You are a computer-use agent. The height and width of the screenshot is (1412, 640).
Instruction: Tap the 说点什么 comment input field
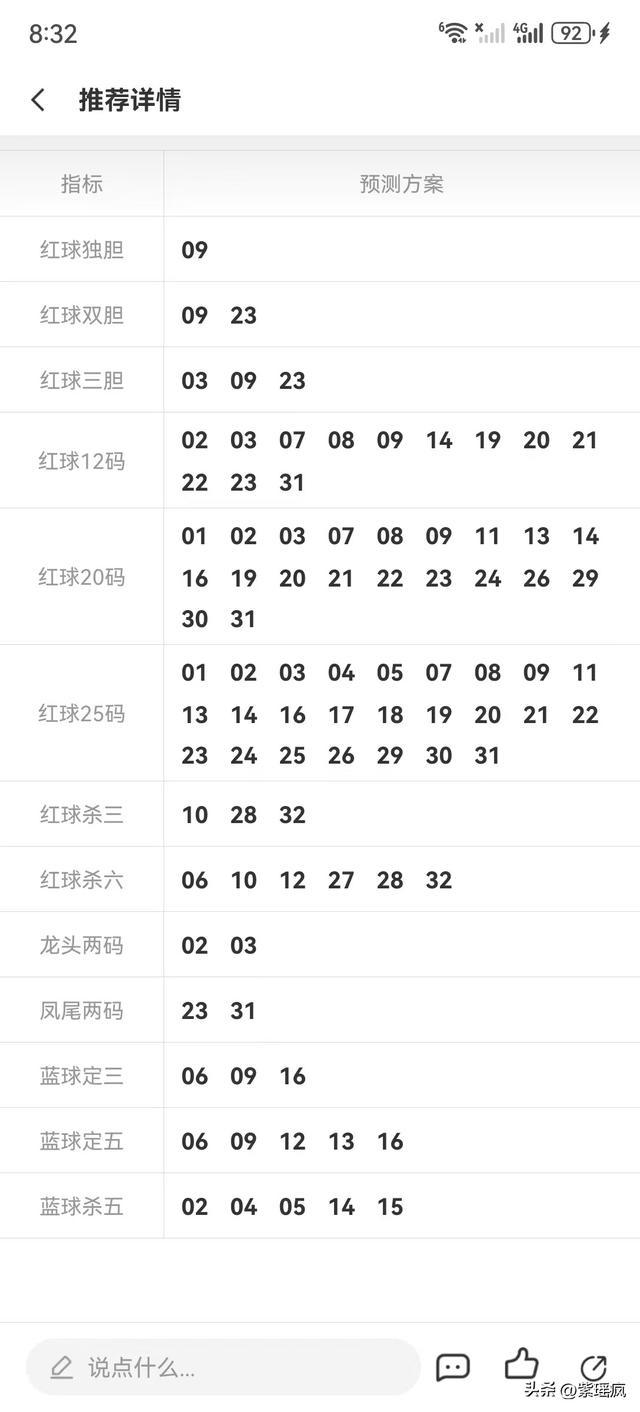222,1367
